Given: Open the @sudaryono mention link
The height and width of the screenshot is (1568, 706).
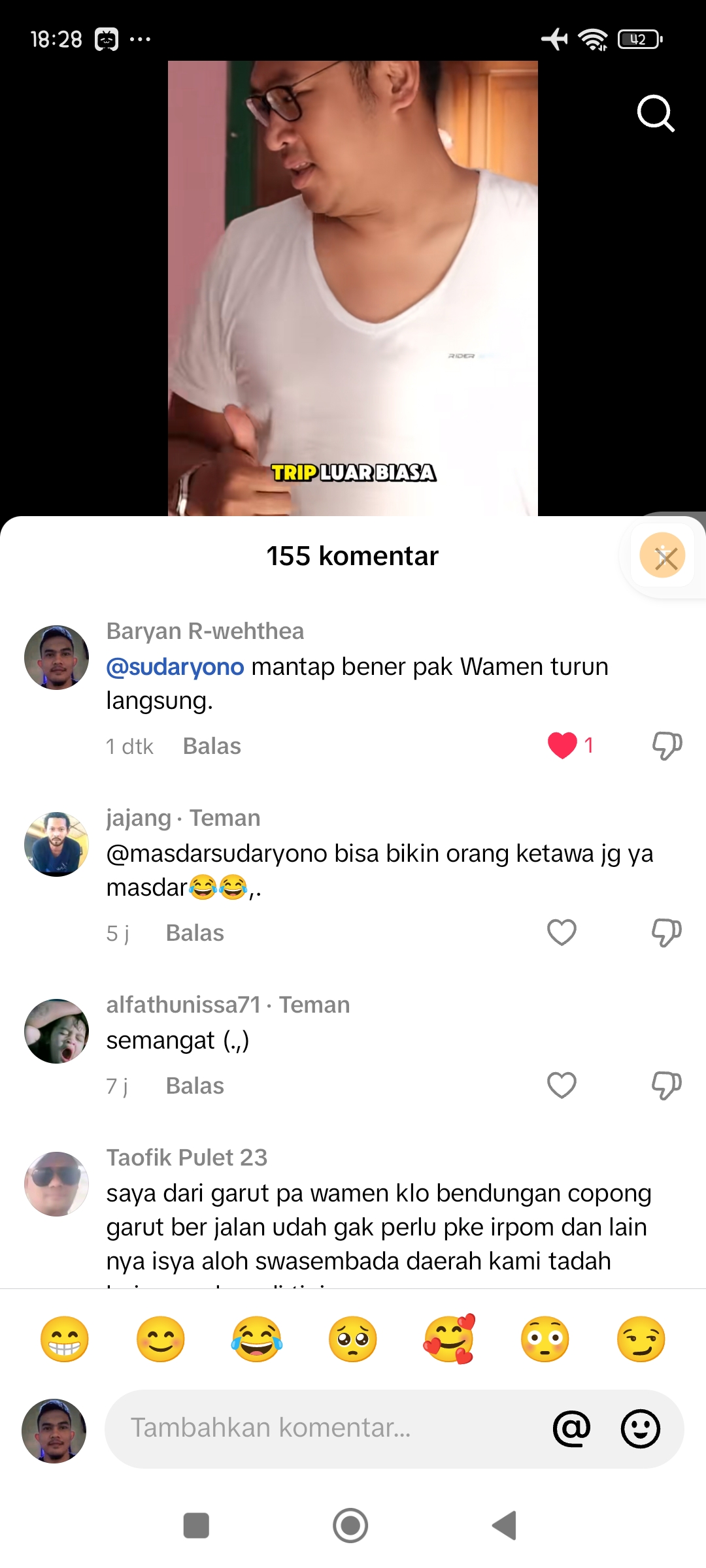Looking at the screenshot, I should (175, 666).
